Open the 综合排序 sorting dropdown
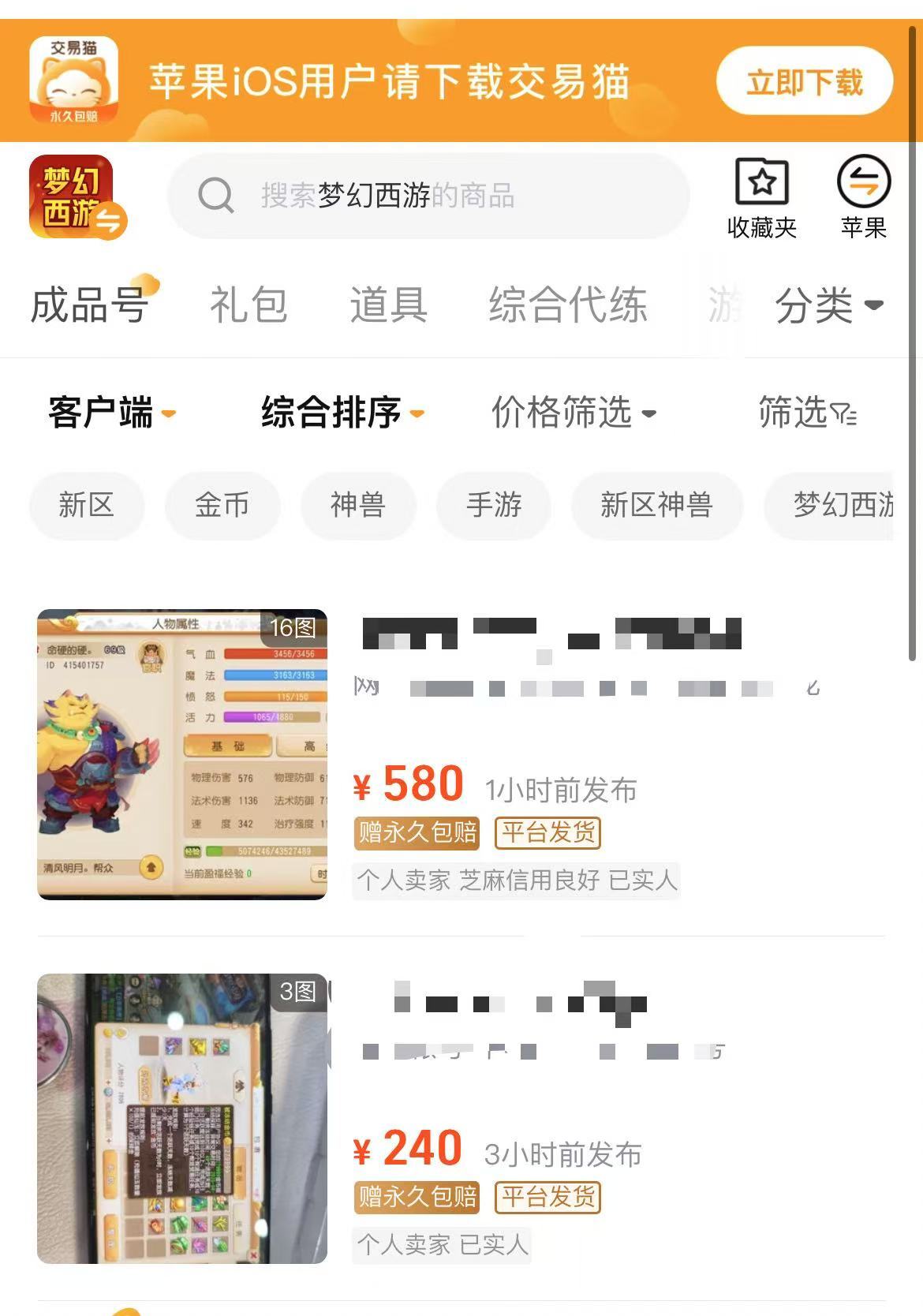The width and height of the screenshot is (923, 1316). pos(342,413)
